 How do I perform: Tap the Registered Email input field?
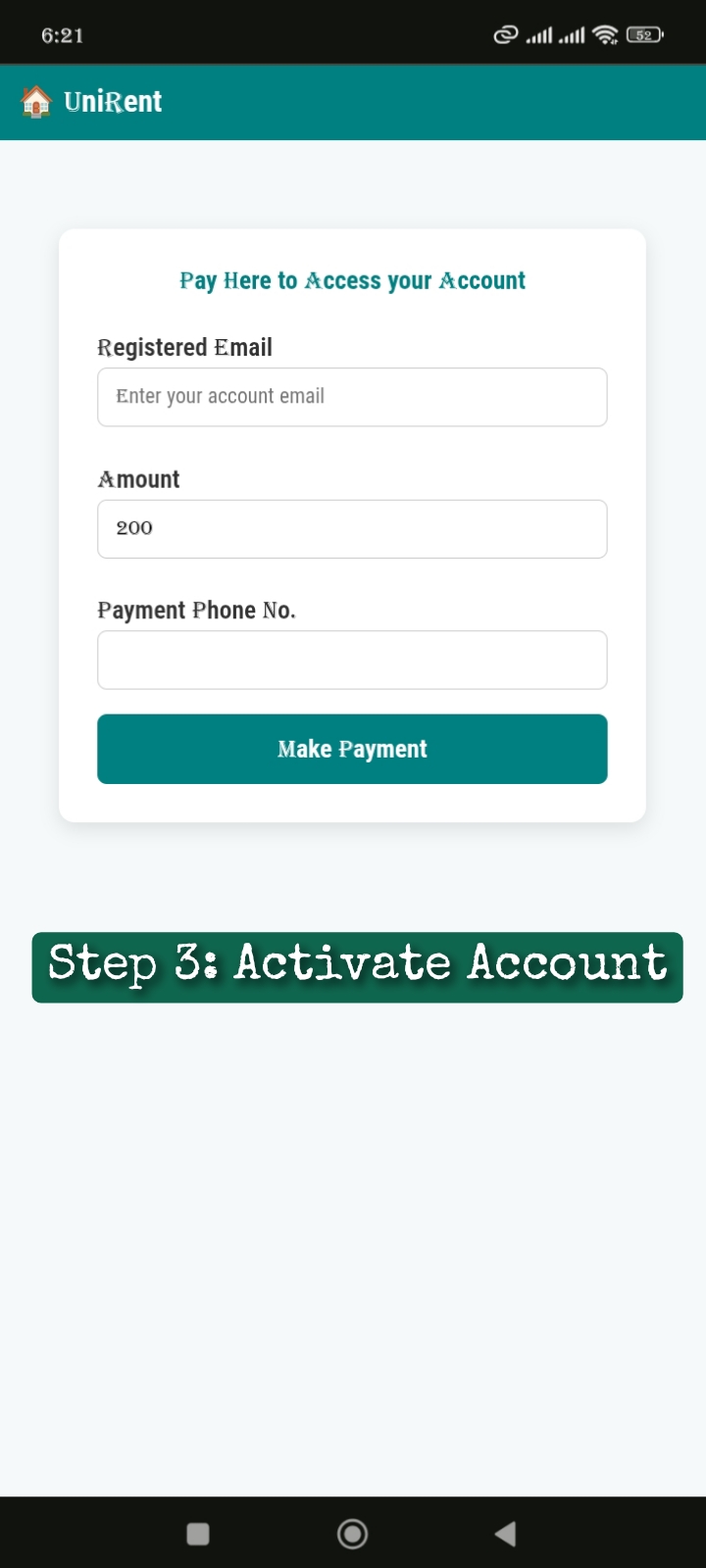coord(352,397)
